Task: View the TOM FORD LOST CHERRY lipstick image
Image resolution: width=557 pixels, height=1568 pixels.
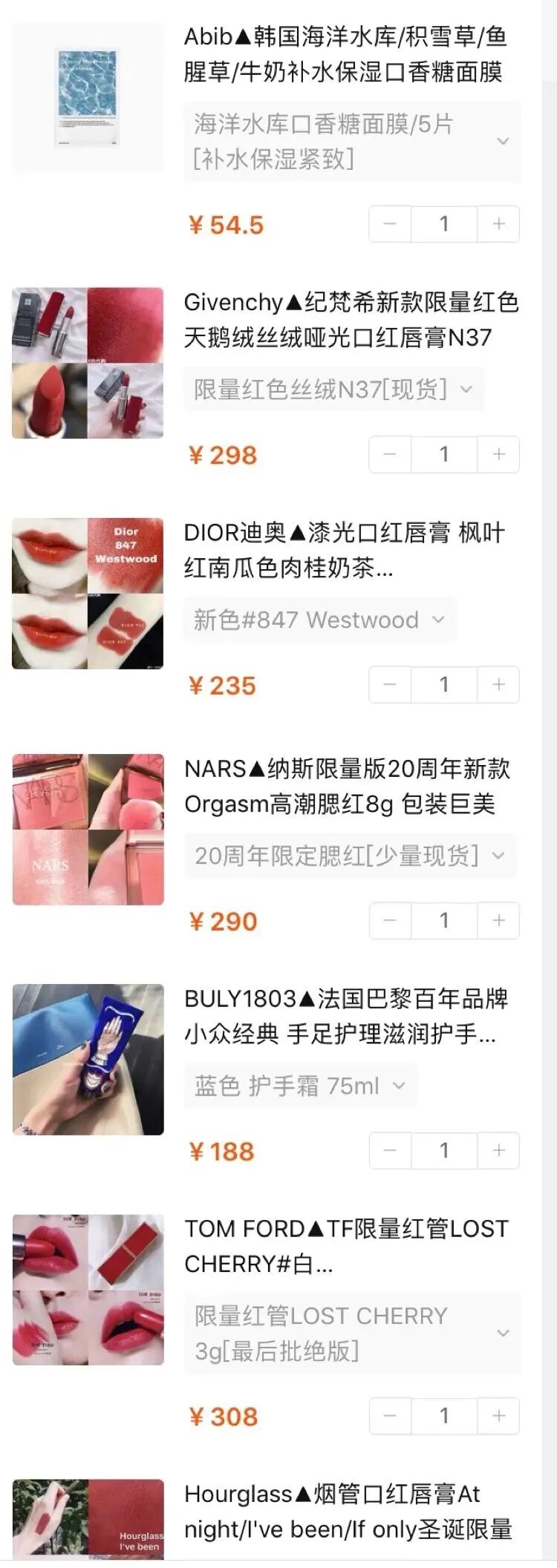Action: 88,1290
